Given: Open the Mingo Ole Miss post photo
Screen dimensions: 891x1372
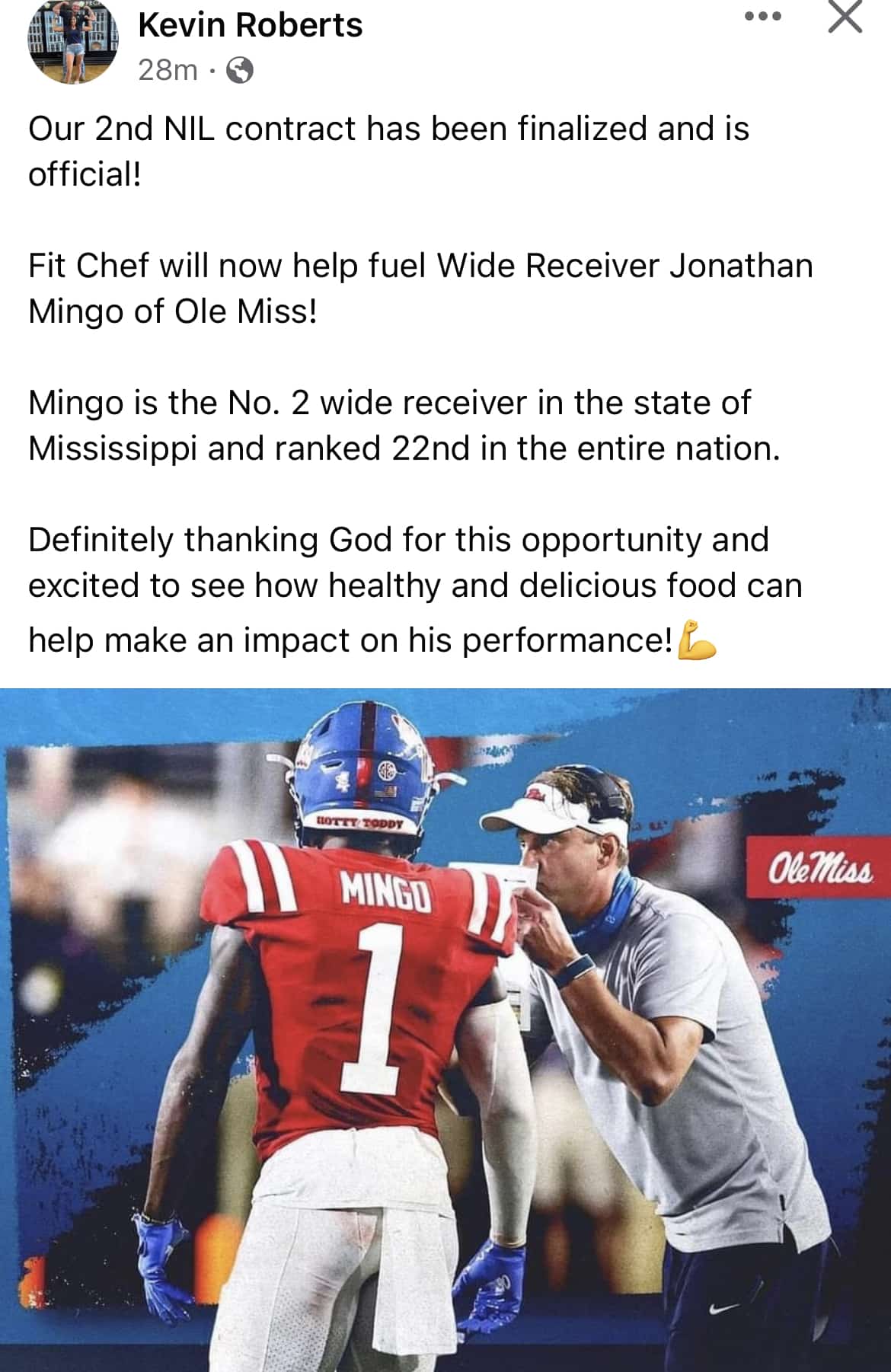Looking at the screenshot, I should point(445,1028).
